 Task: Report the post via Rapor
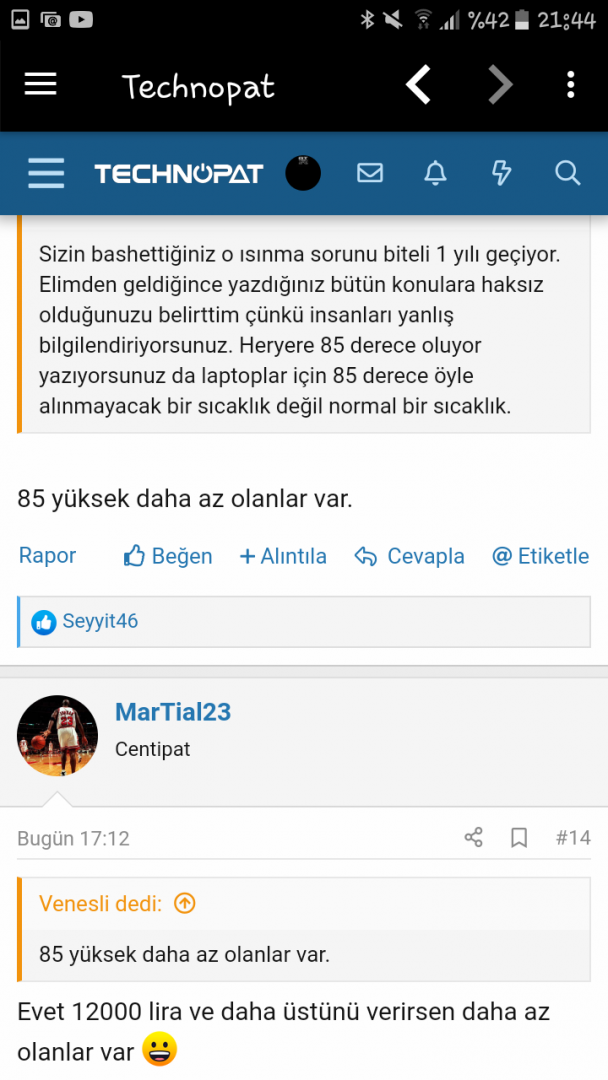47,556
